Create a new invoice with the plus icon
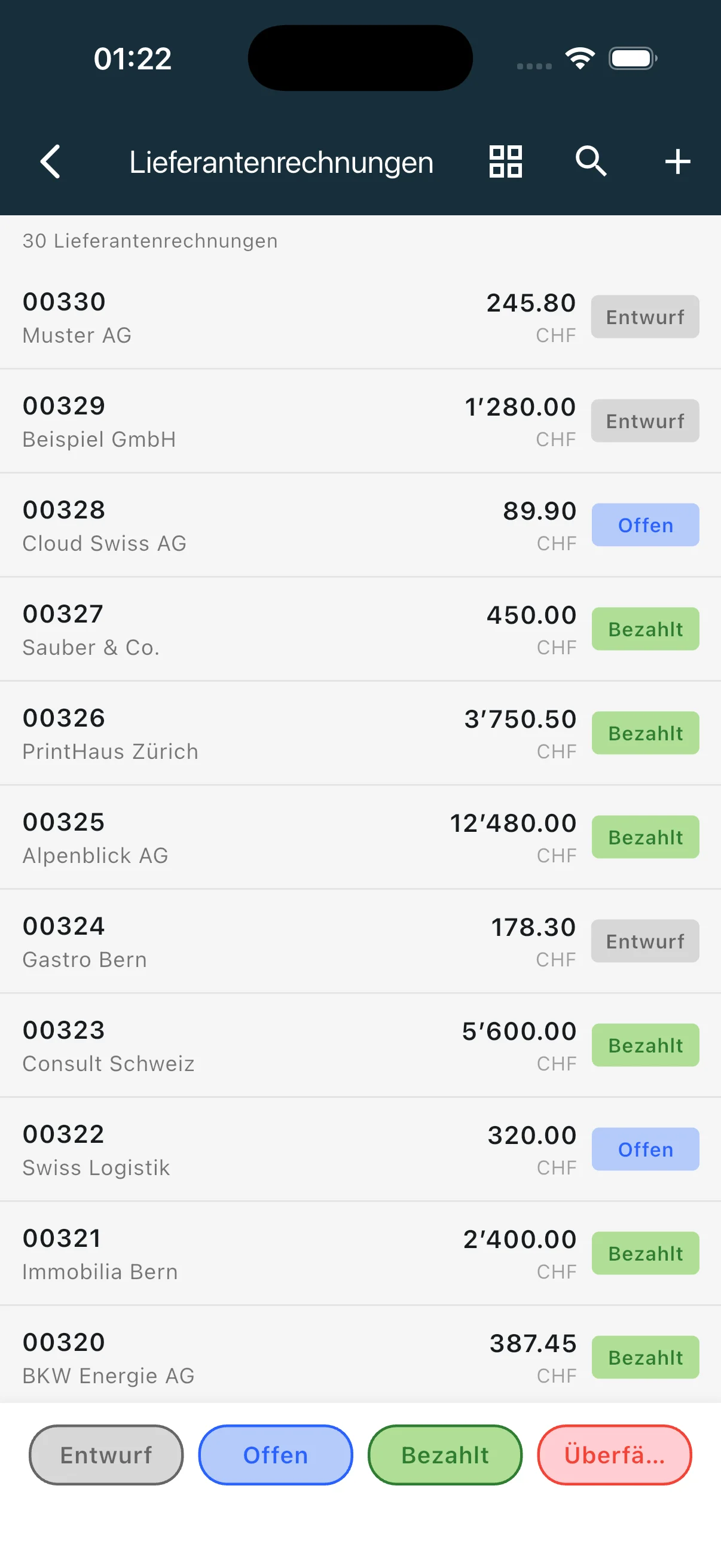Image resolution: width=721 pixels, height=1568 pixels. pyautogui.click(x=677, y=161)
